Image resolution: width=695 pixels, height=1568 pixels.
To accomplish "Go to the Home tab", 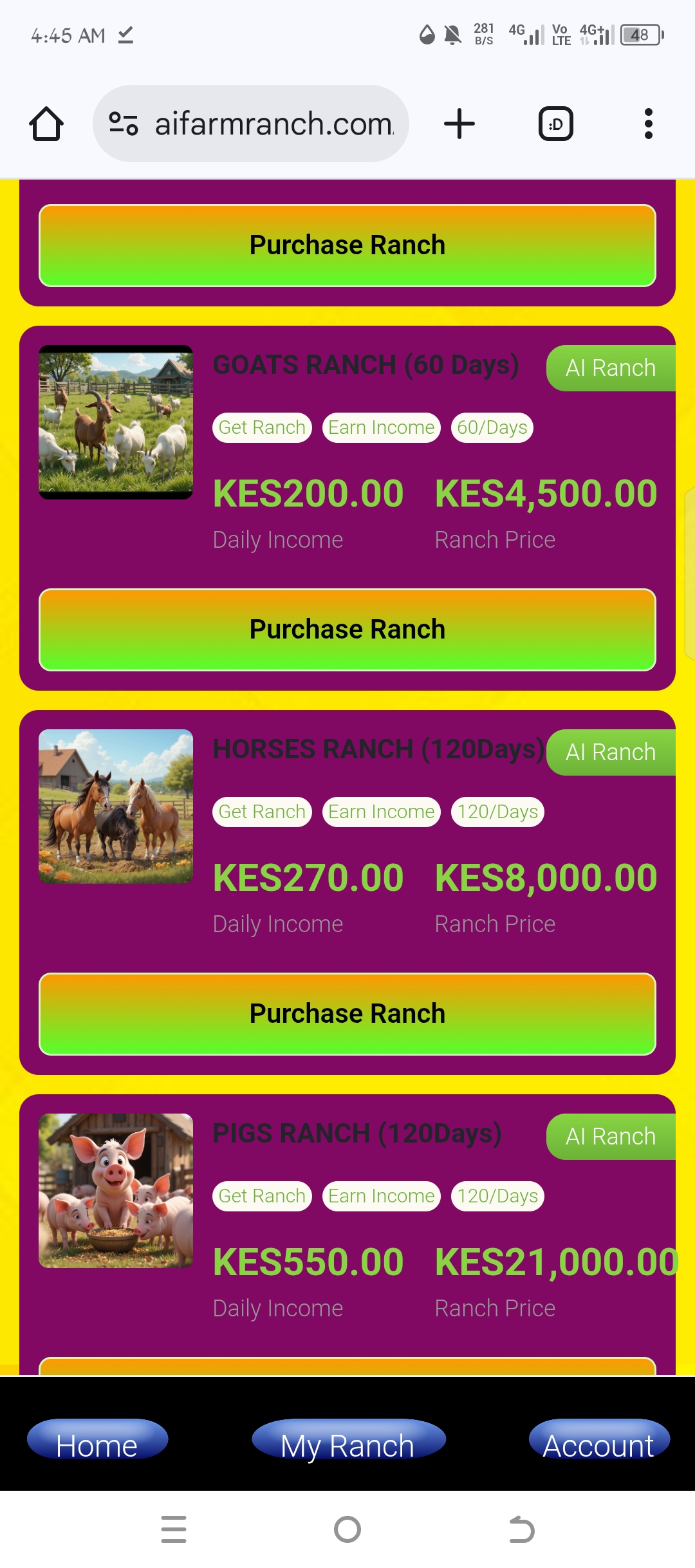I will [x=97, y=1441].
